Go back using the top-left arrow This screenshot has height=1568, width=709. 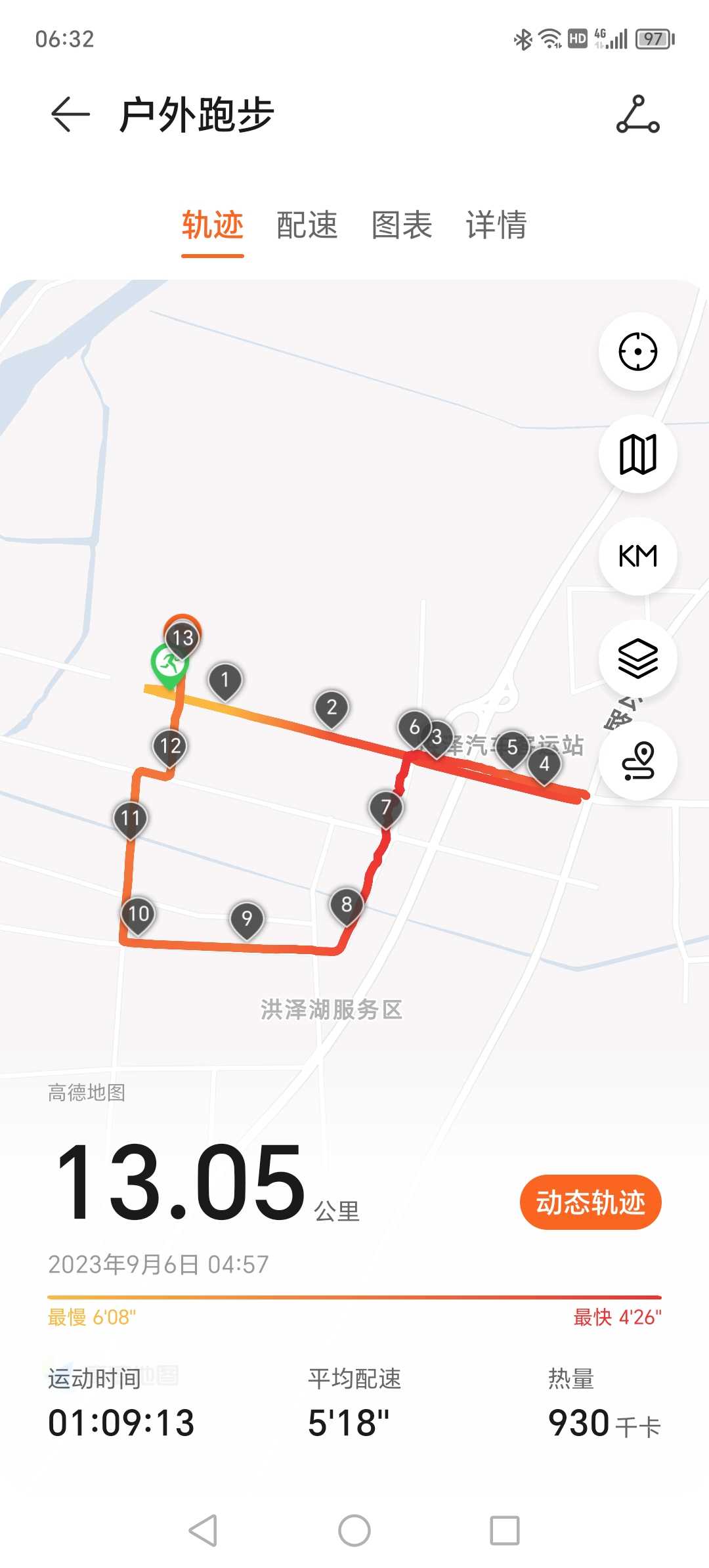(x=70, y=114)
